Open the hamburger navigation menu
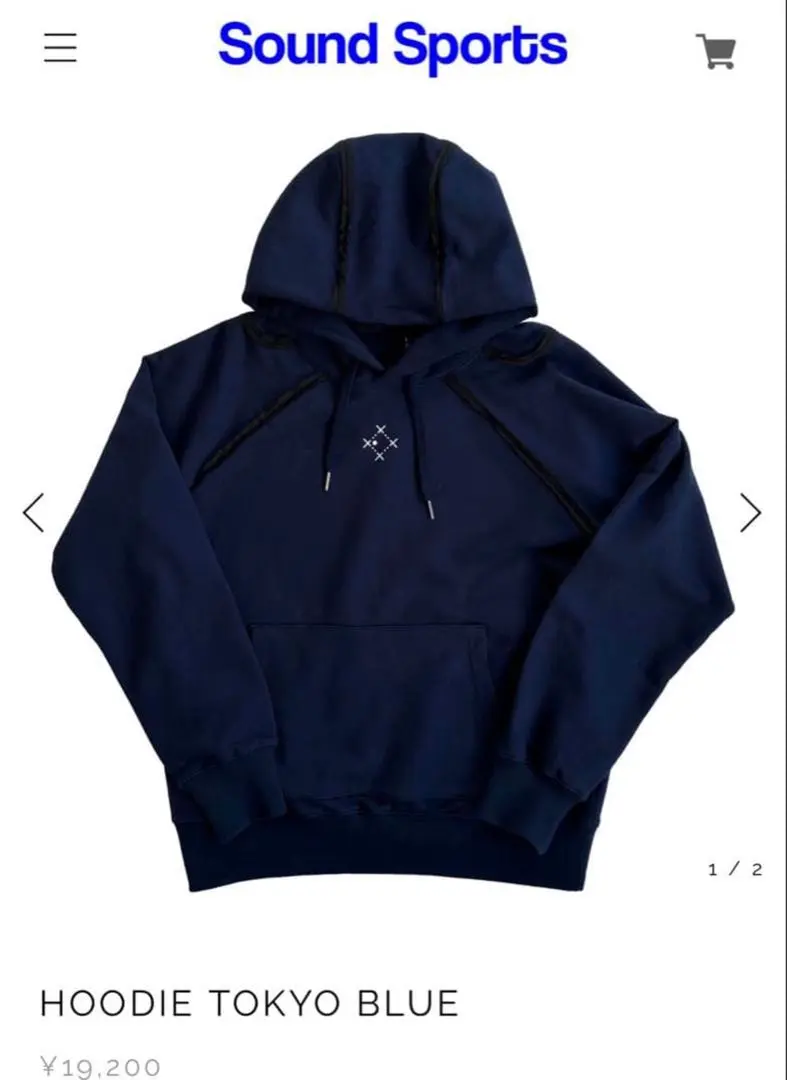The image size is (787, 1080). (60, 47)
